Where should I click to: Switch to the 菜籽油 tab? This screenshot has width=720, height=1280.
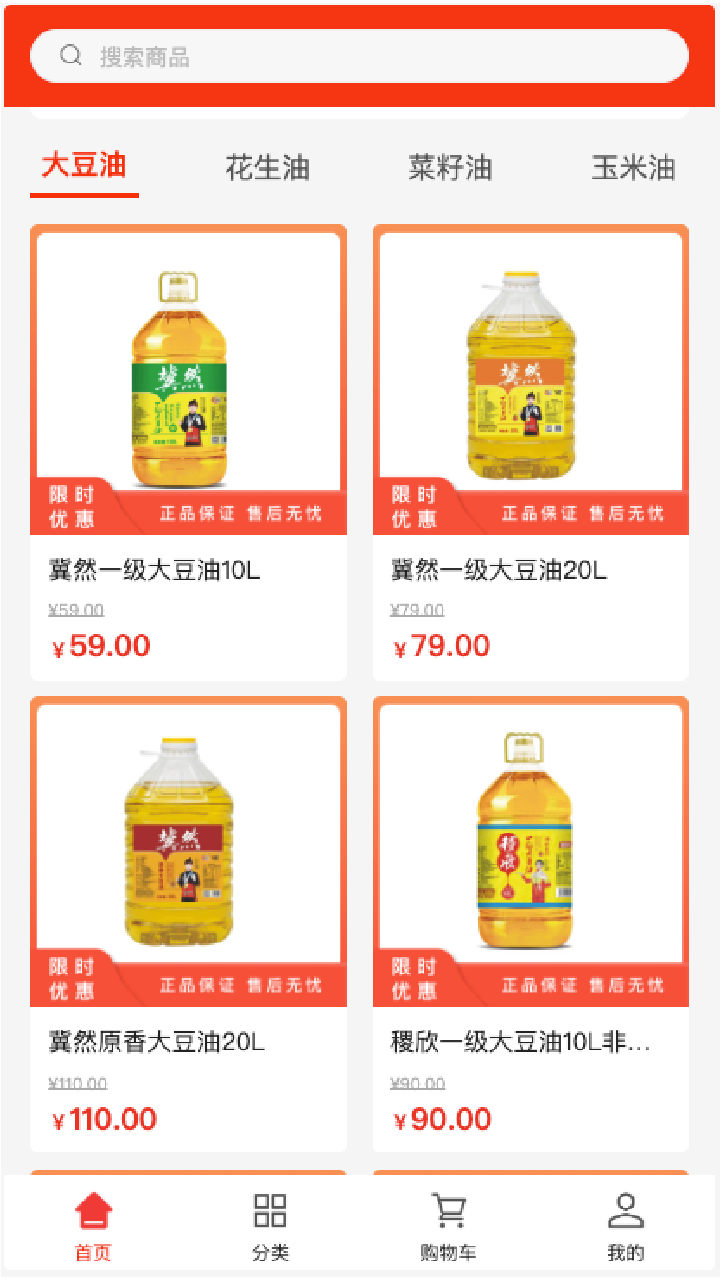click(450, 167)
